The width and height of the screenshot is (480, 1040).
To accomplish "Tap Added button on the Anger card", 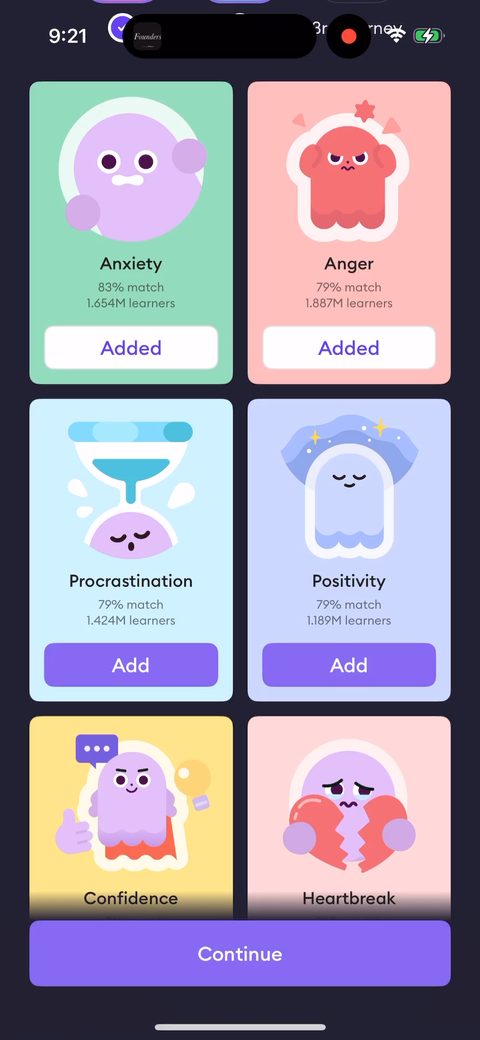I will (x=349, y=348).
